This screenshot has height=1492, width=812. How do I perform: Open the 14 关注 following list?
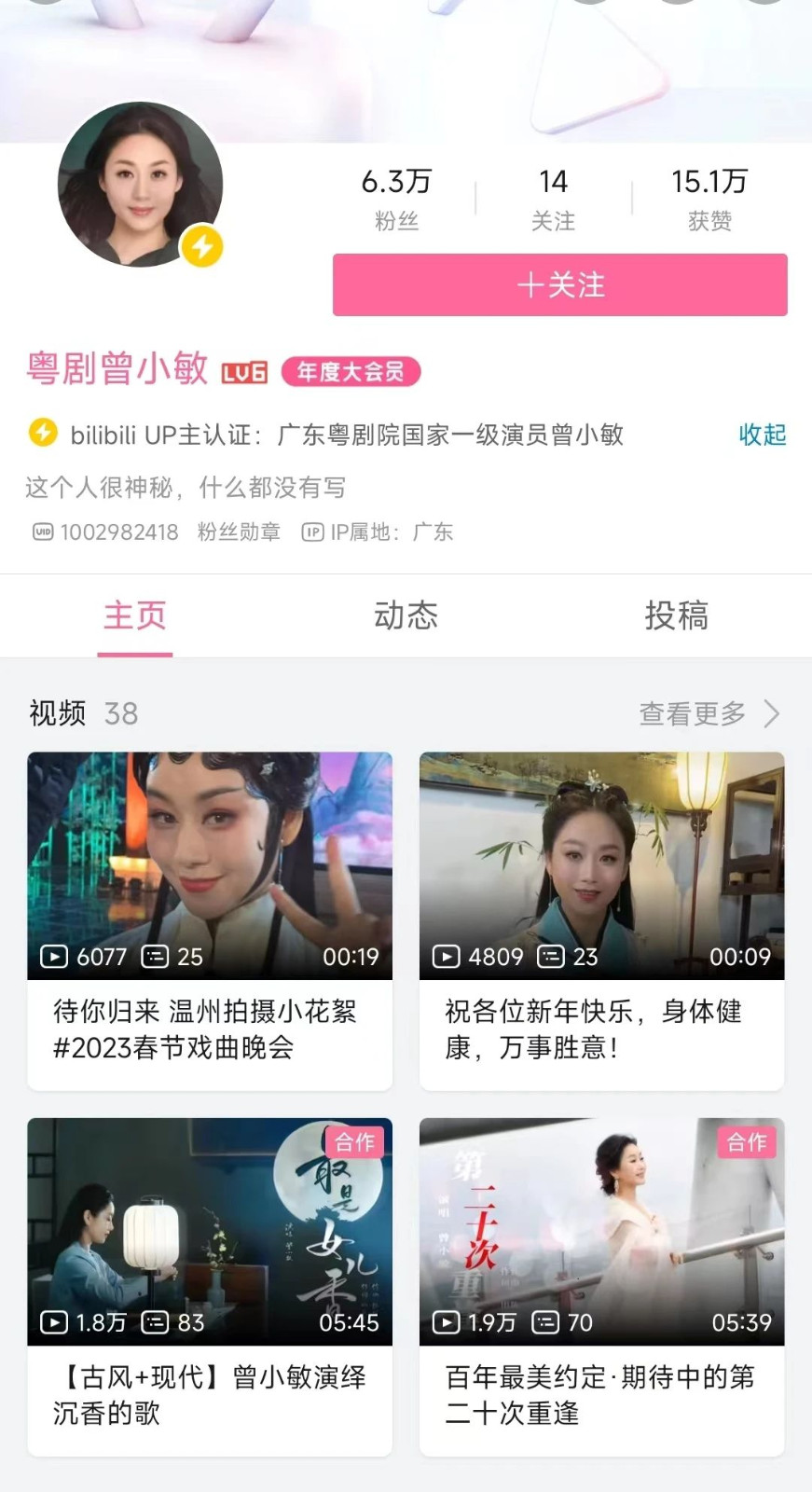(553, 198)
